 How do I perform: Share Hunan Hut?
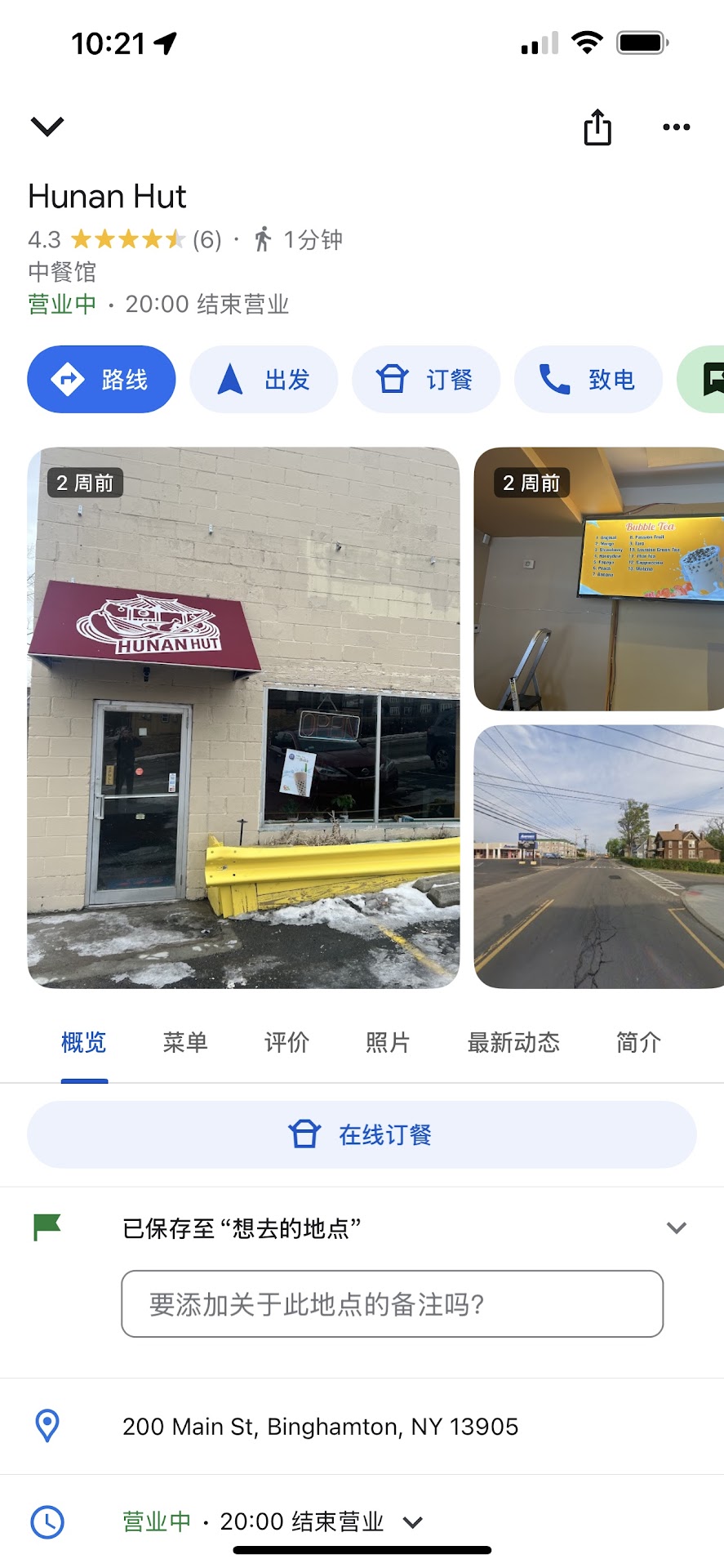click(x=597, y=127)
